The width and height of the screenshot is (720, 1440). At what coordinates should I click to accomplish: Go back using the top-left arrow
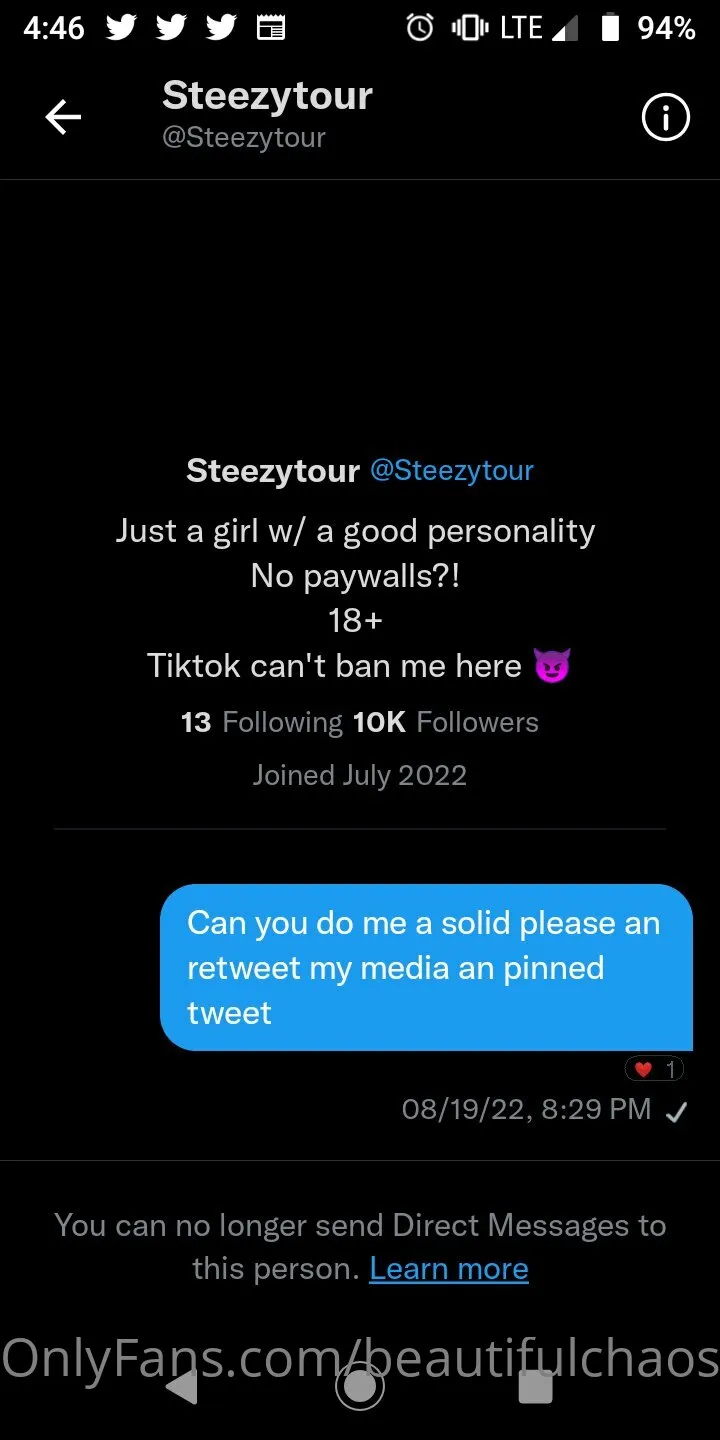[63, 118]
